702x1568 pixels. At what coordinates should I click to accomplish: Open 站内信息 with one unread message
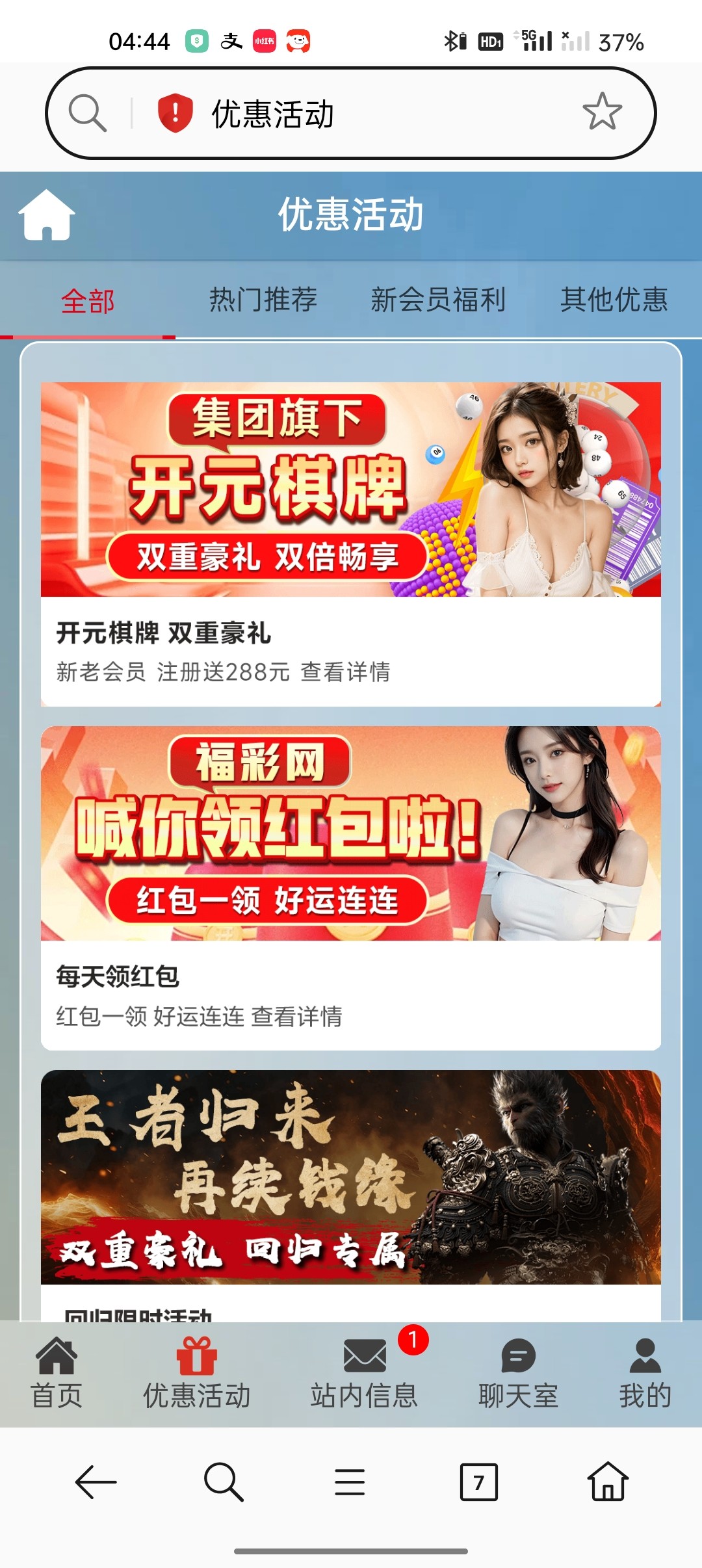click(x=364, y=1372)
